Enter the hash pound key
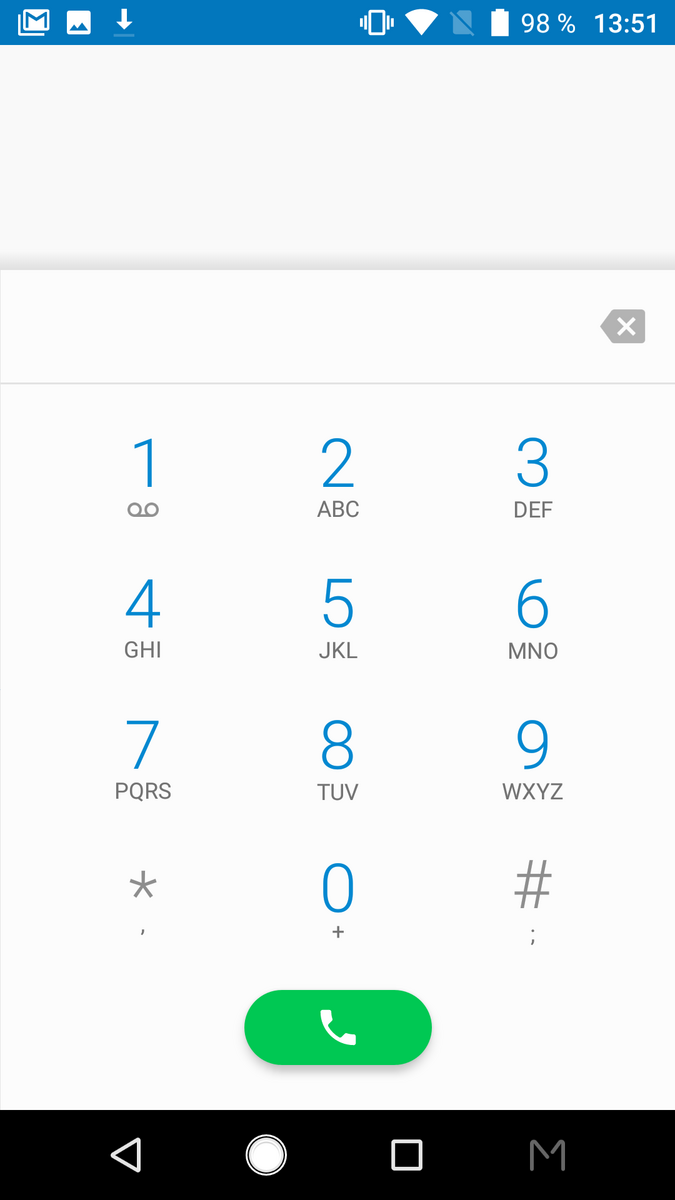The height and width of the screenshot is (1200, 675). tap(533, 900)
